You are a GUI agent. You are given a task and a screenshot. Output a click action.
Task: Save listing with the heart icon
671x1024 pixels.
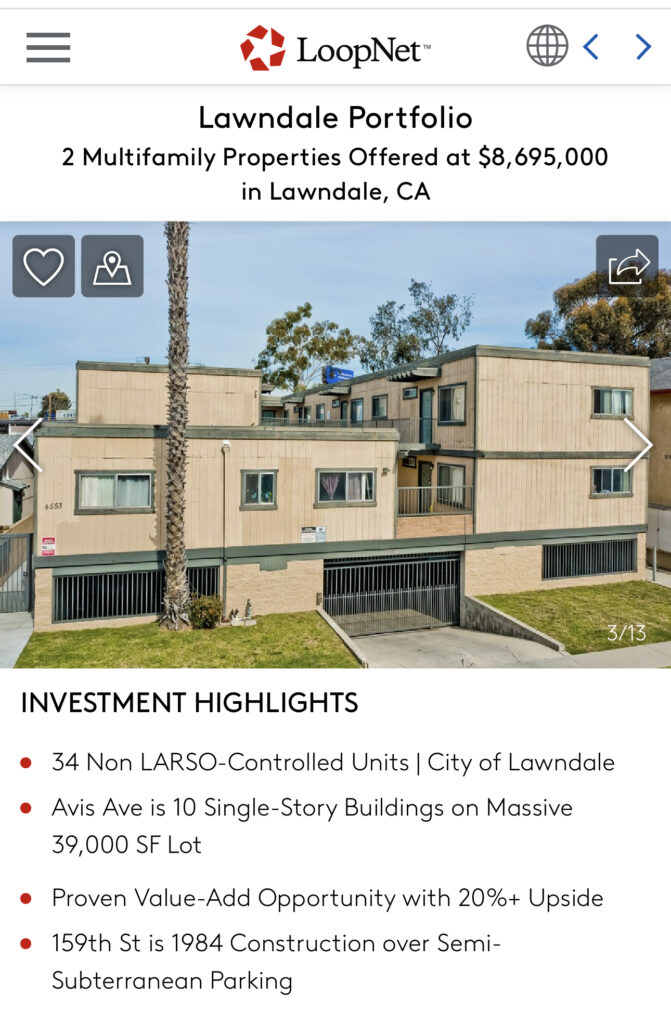point(43,266)
